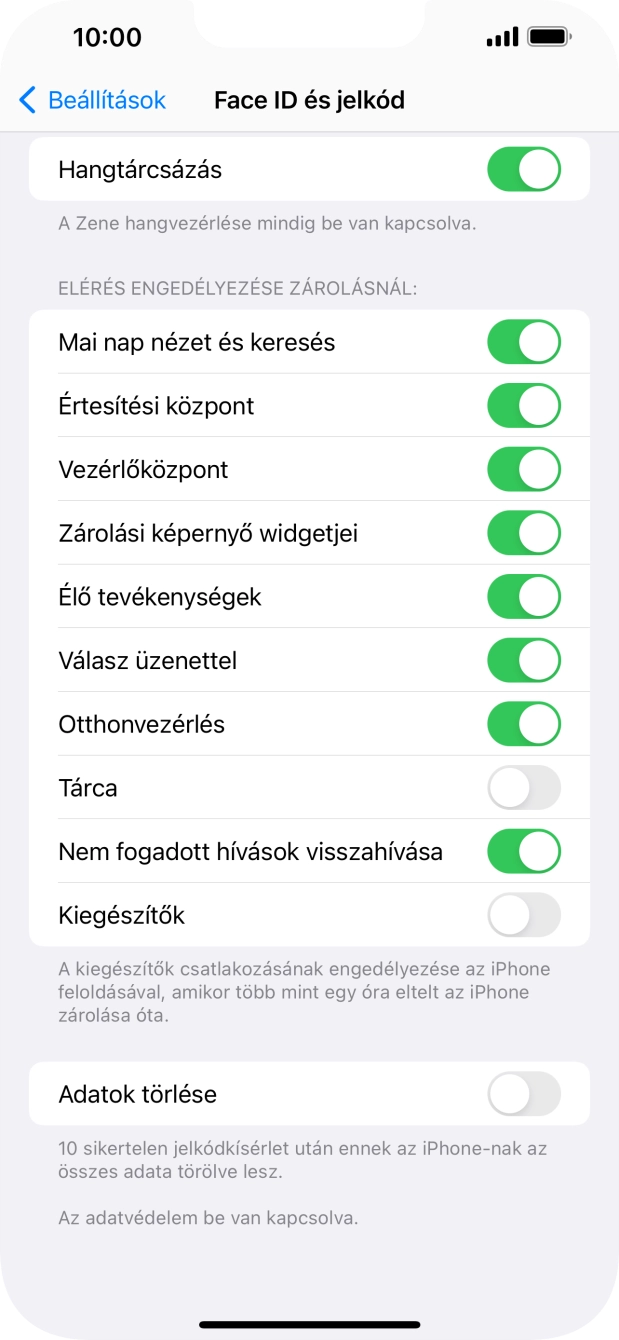619x1340 pixels.
Task: Enable the Tárca switch
Action: [x=523, y=788]
